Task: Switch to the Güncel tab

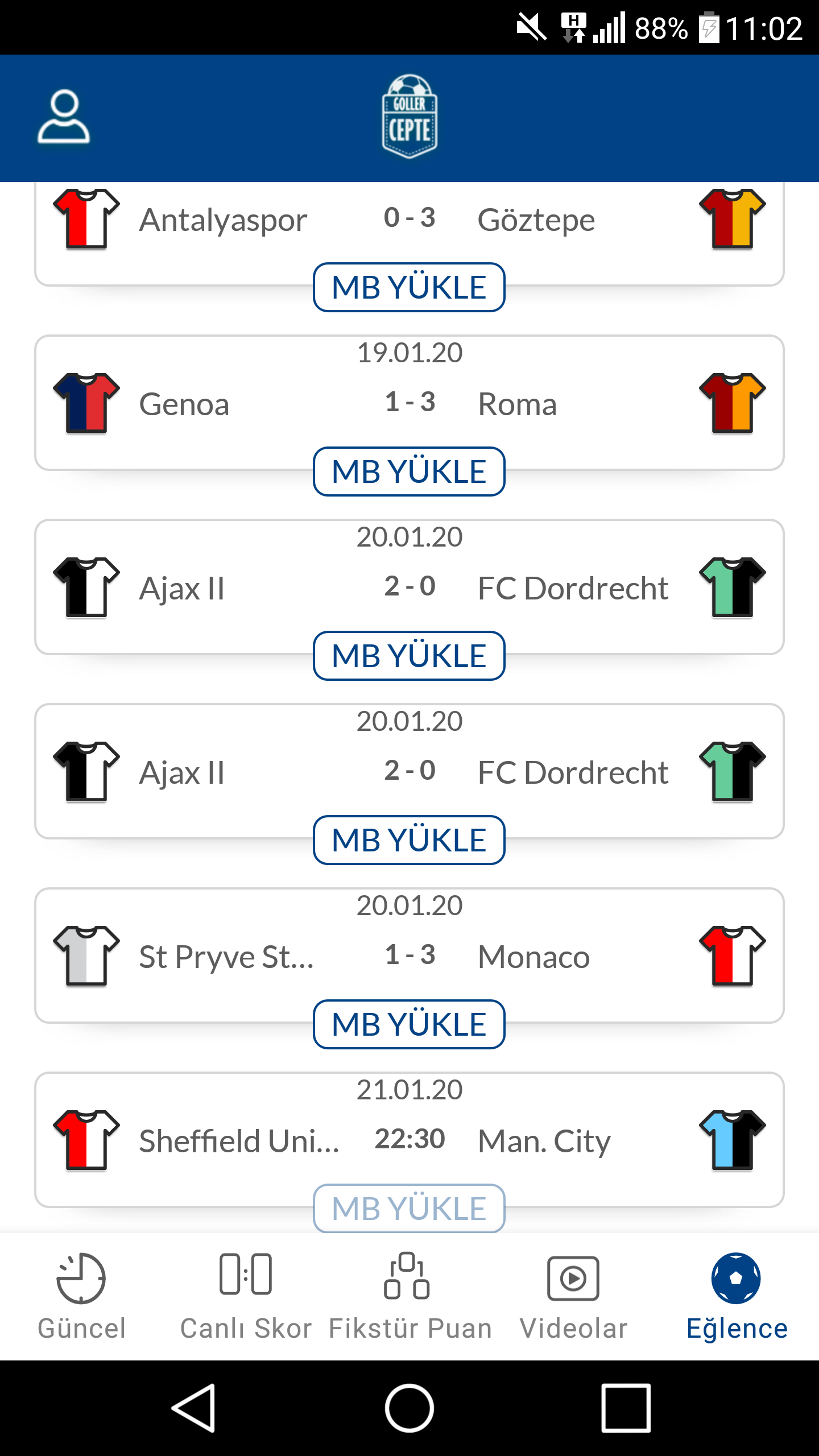Action: 81,1297
